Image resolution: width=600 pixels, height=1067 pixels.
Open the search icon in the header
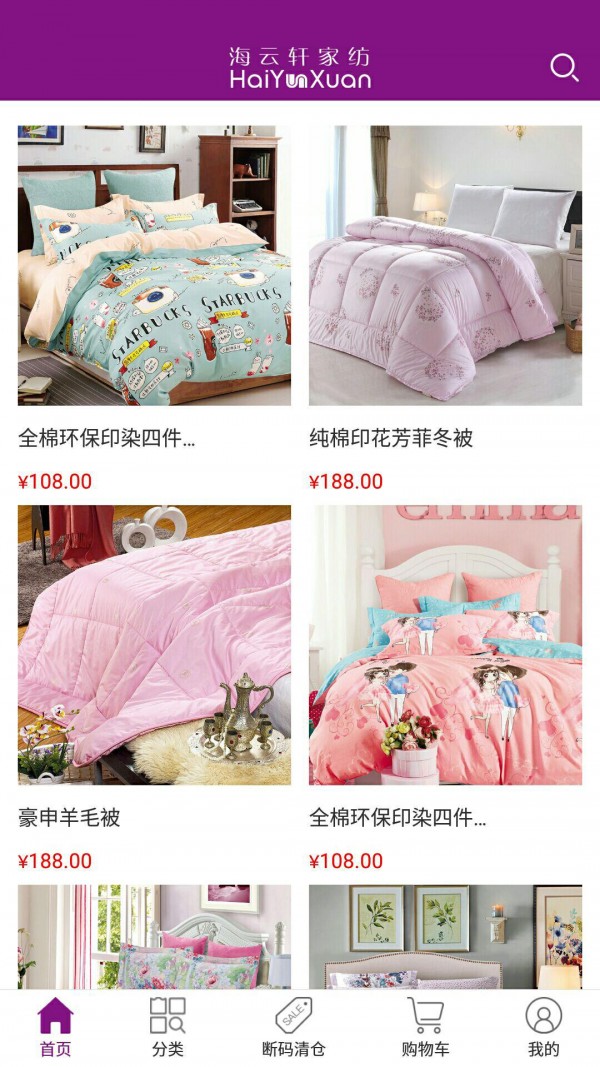click(x=564, y=68)
